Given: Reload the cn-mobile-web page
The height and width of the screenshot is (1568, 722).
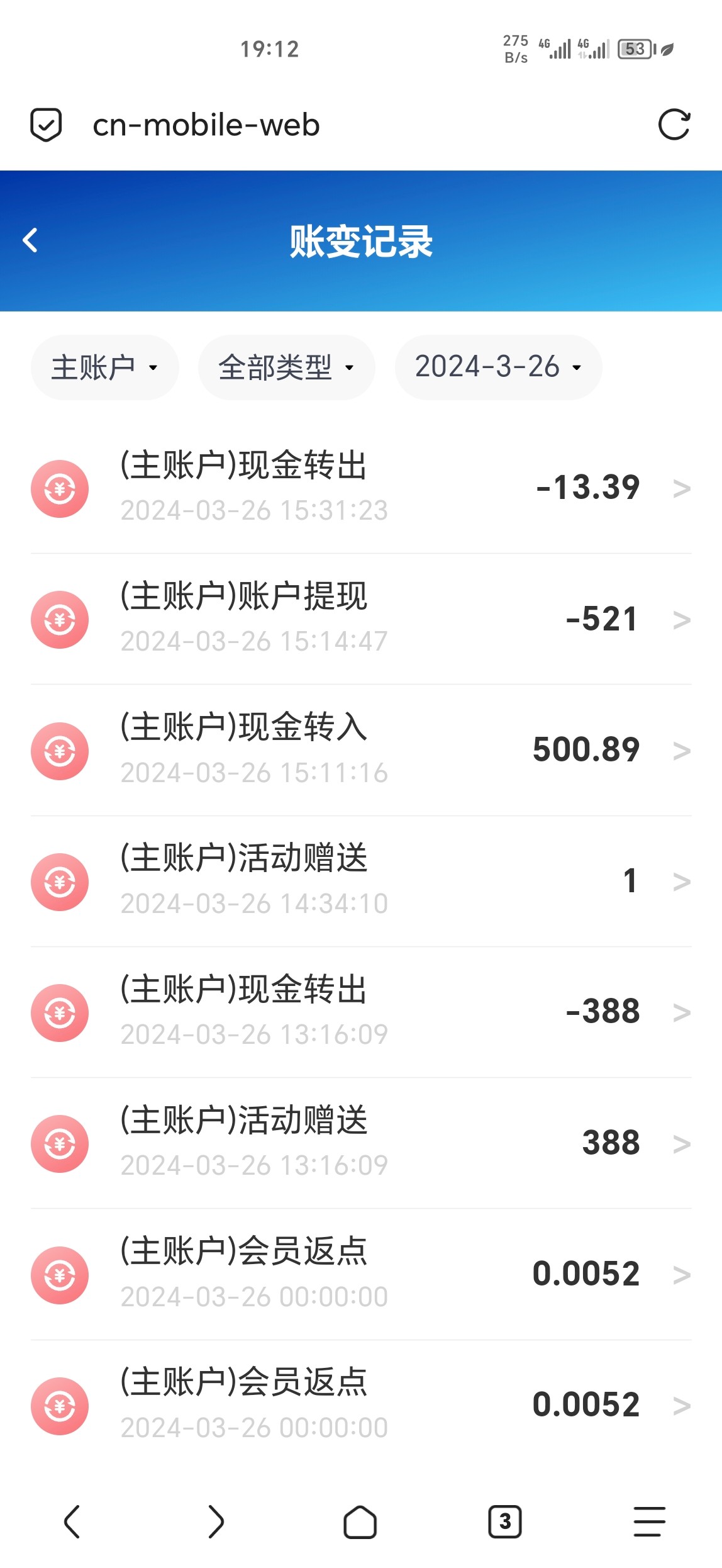Looking at the screenshot, I should pyautogui.click(x=674, y=125).
